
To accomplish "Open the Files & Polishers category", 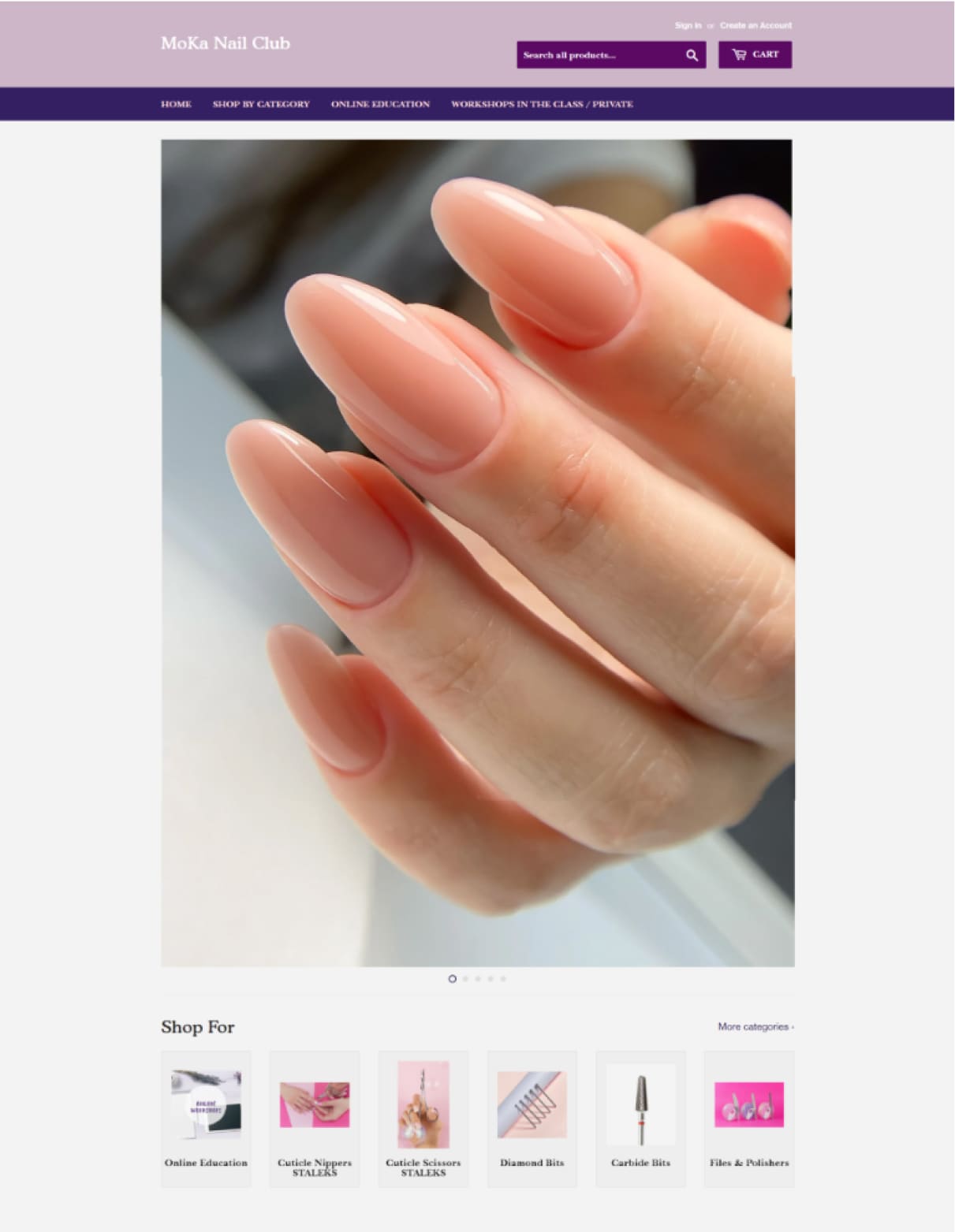I will (748, 1118).
